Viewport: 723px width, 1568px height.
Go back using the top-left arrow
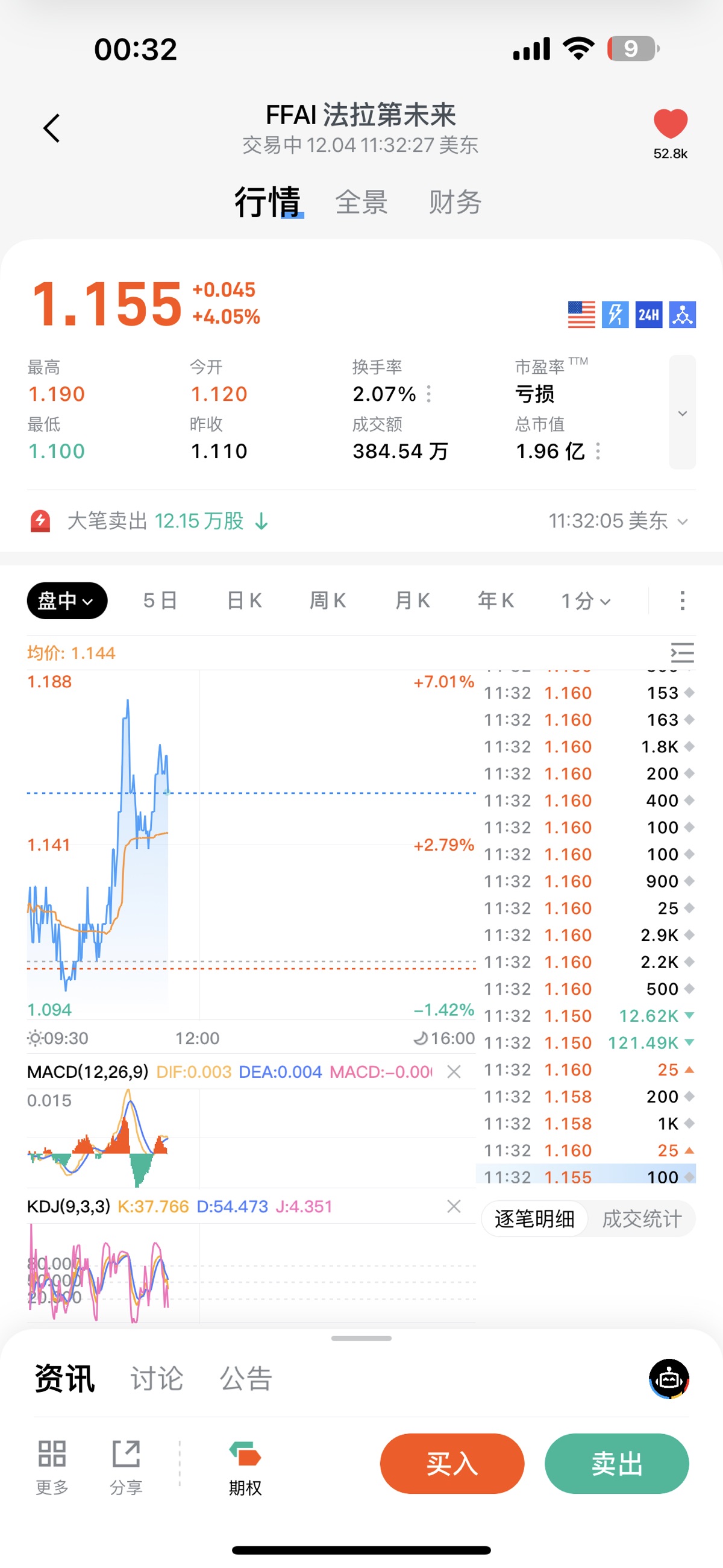(x=52, y=128)
